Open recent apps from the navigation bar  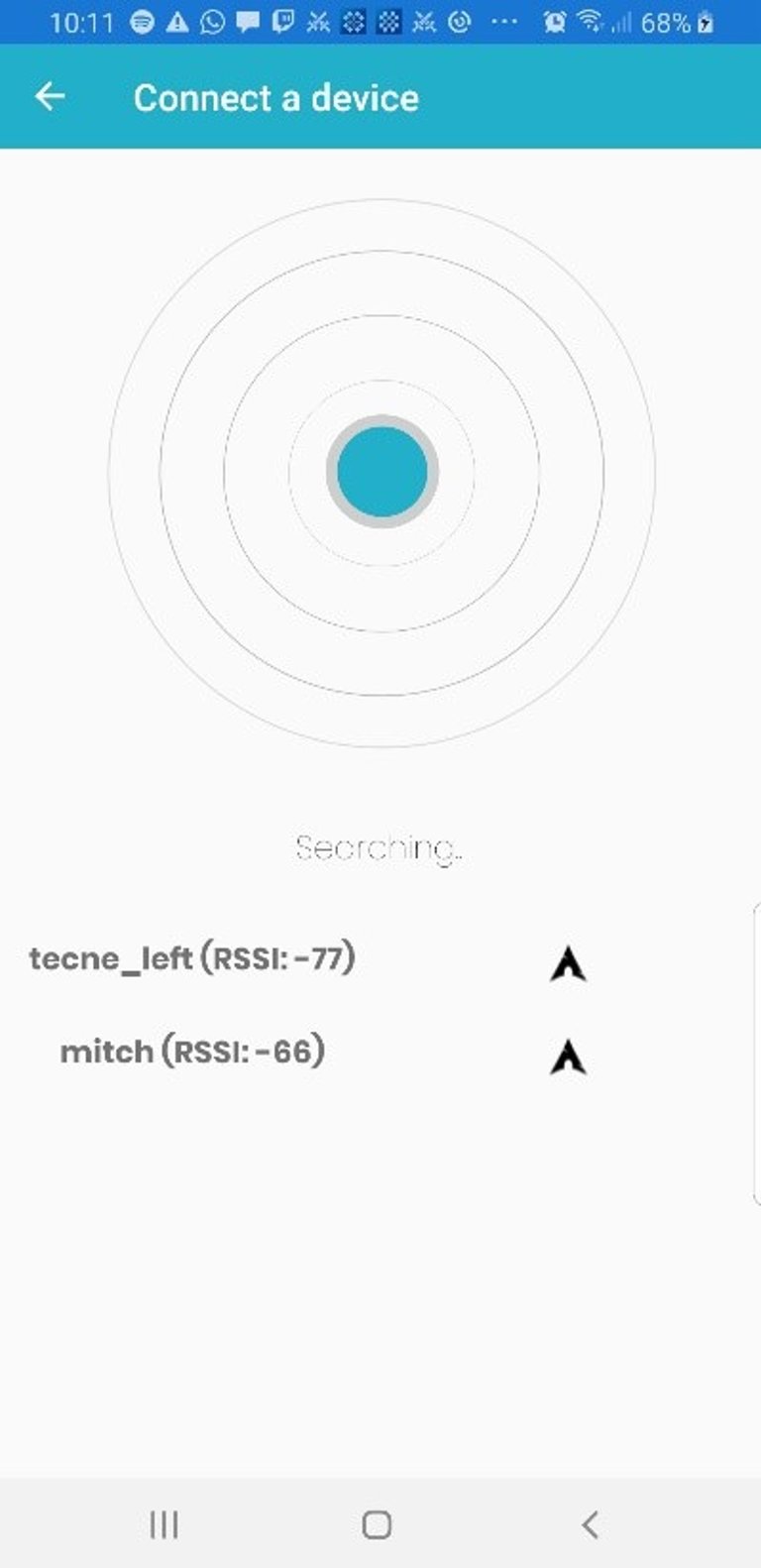(x=163, y=1524)
